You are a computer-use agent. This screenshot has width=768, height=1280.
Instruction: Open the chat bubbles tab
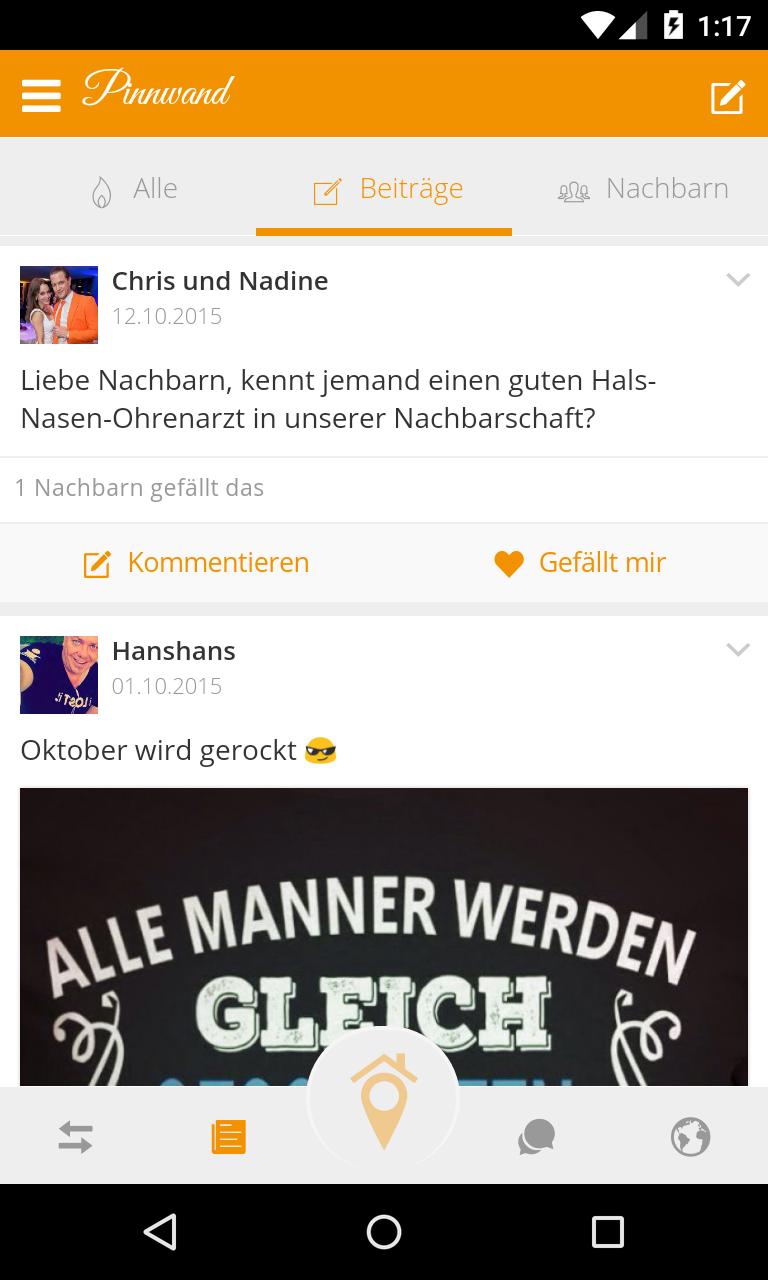[536, 1137]
